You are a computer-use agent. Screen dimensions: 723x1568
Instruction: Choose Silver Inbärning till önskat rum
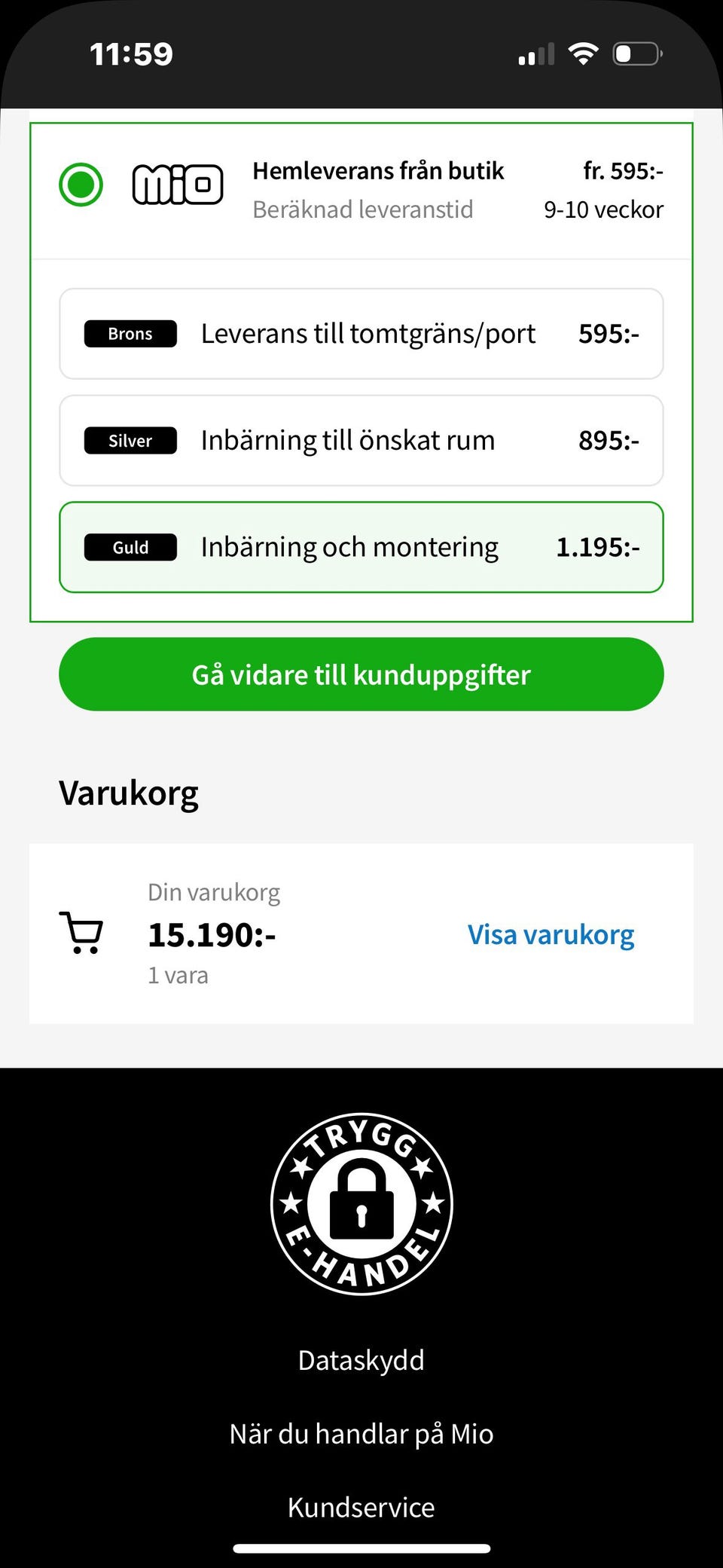click(x=361, y=441)
